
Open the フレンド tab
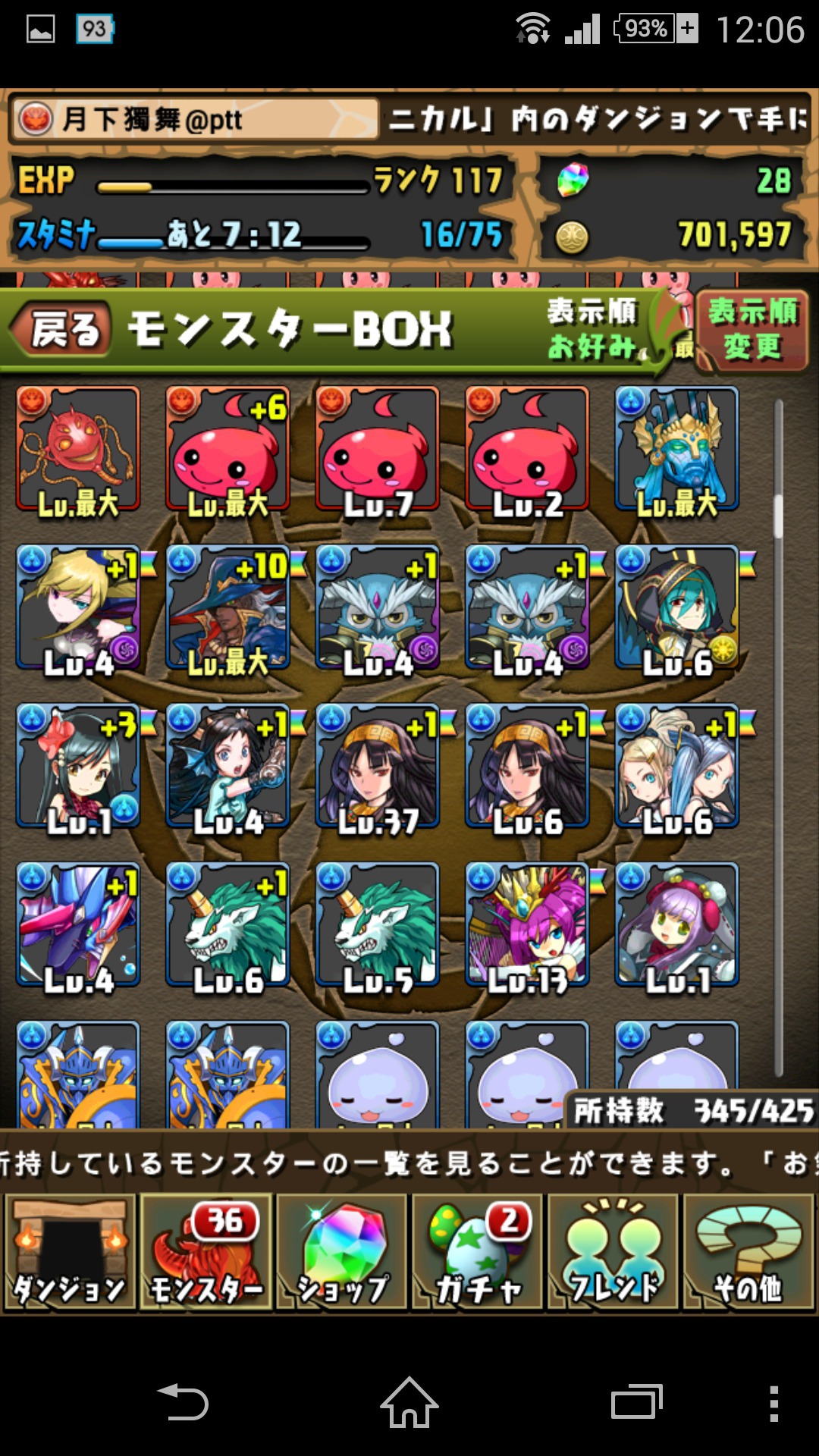613,1252
